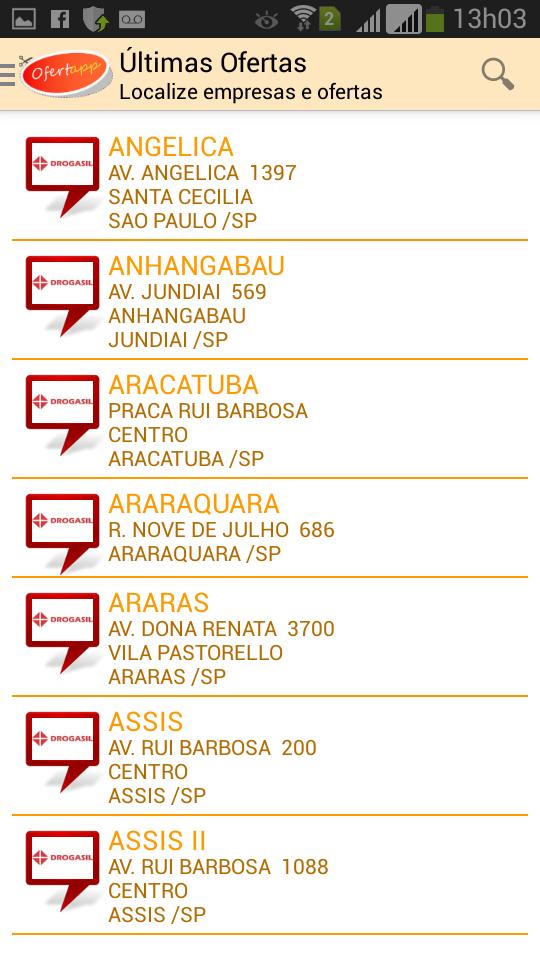
Task: View the ARACATUBA store on Praca Rui Barbosa
Action: coord(269,419)
